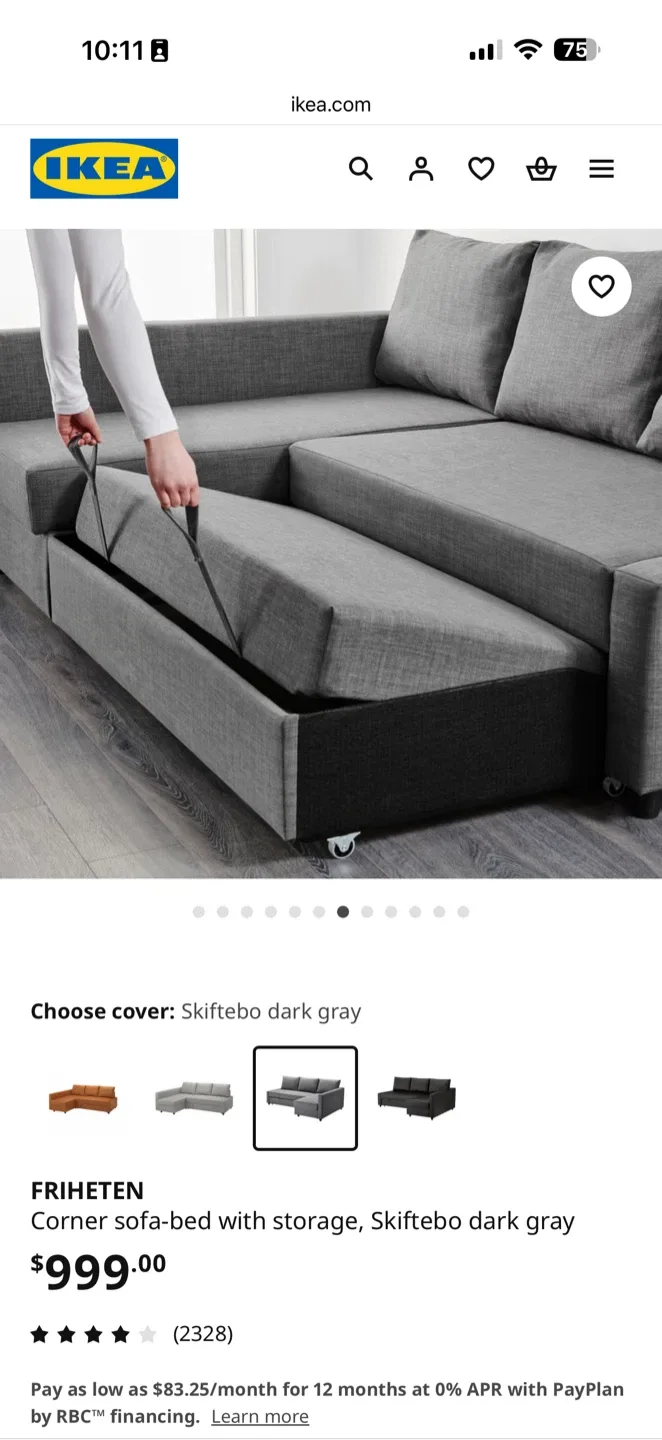Select the light gray cover swatch
The width and height of the screenshot is (662, 1440).
194,1098
